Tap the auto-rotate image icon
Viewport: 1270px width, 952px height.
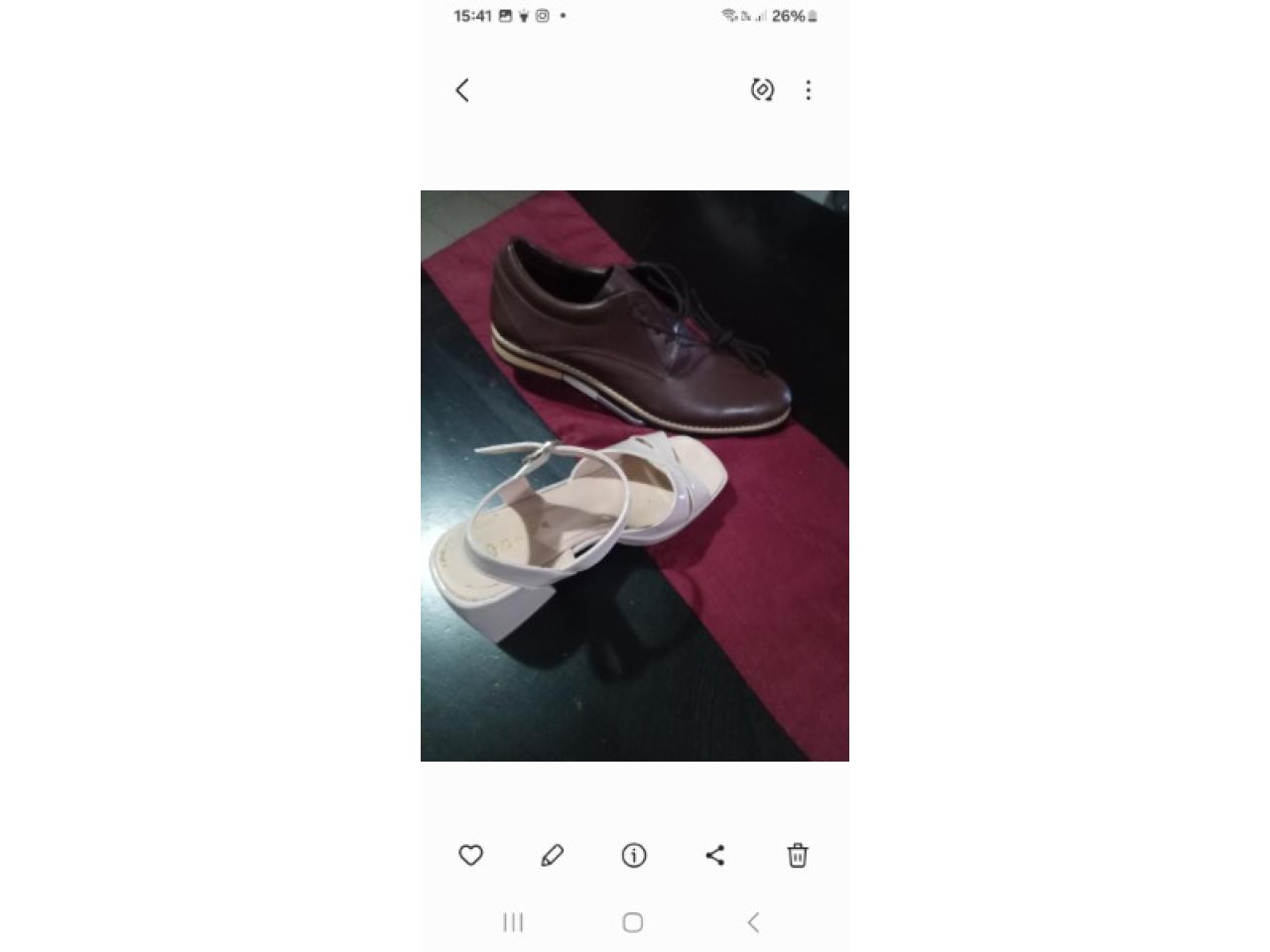(x=762, y=90)
